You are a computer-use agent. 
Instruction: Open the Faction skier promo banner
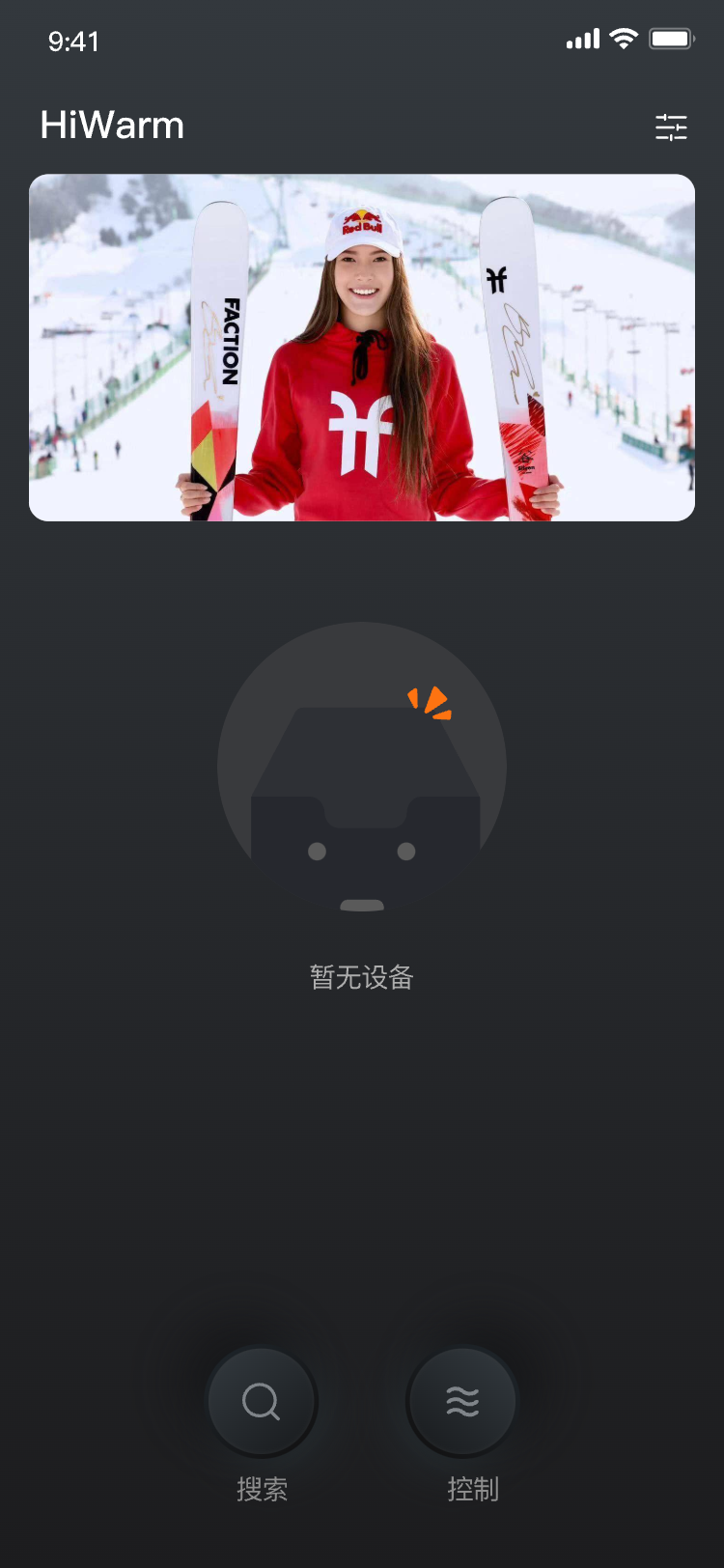click(x=362, y=348)
